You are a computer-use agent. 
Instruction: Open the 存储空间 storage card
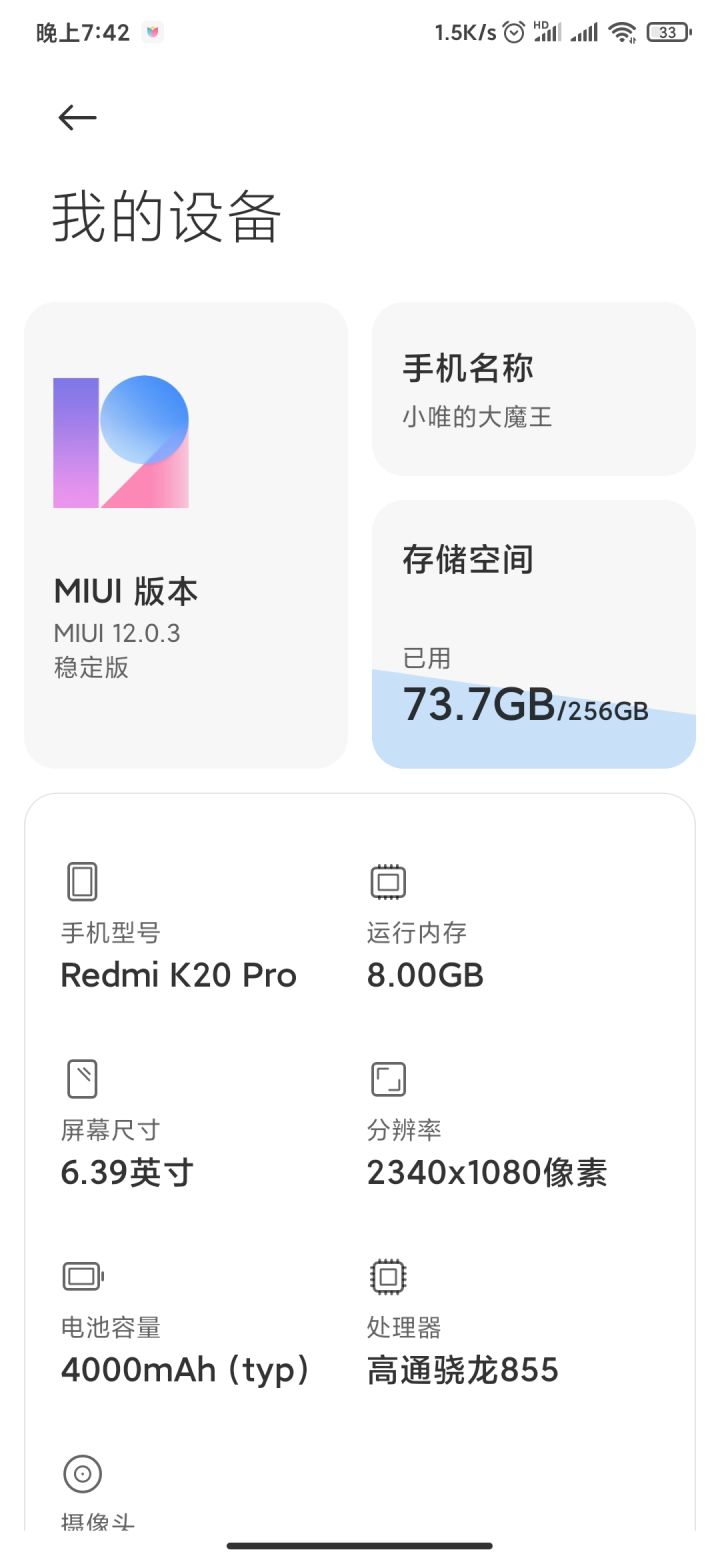point(534,634)
